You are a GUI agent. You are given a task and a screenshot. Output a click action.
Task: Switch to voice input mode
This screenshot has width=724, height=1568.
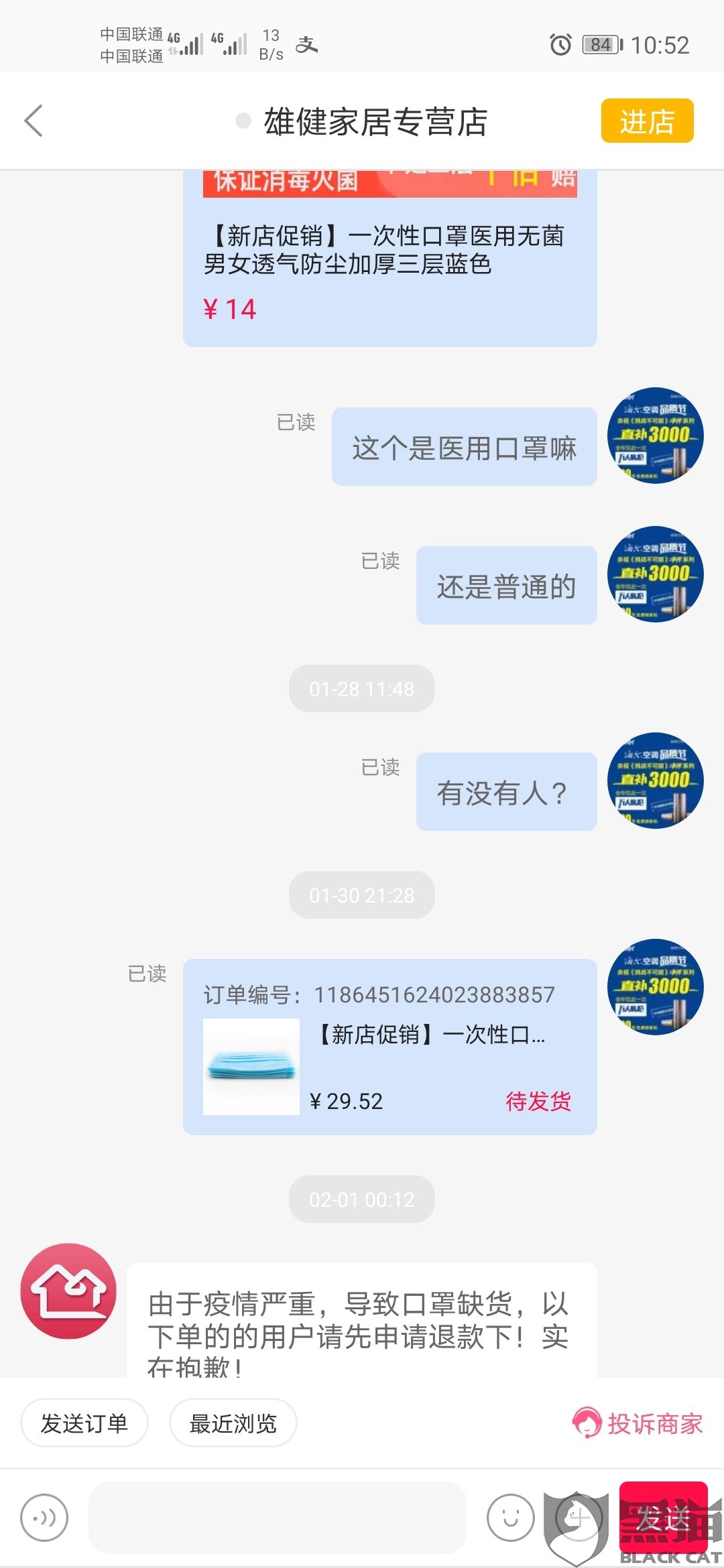(44, 1518)
